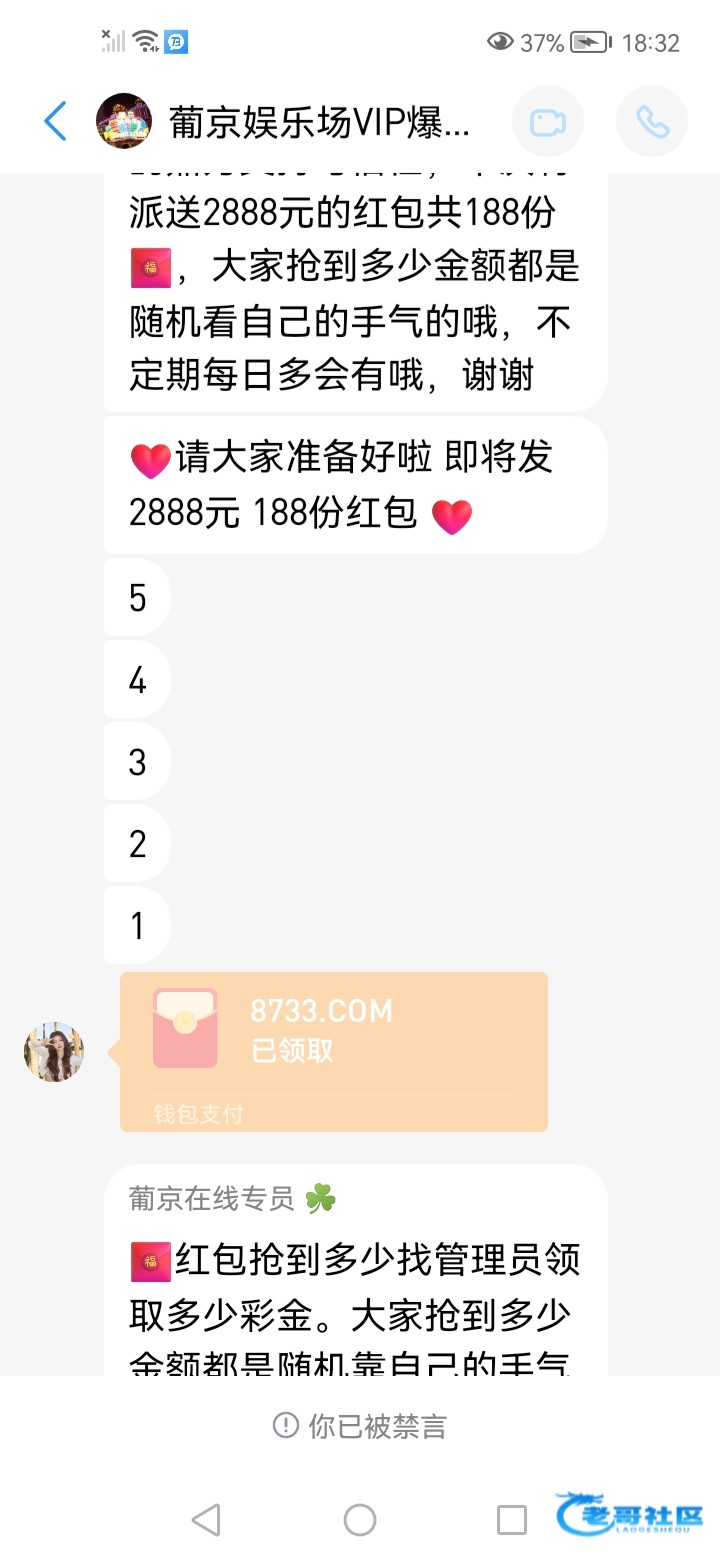Start a voice call in this group
This screenshot has height=1560, width=720.
click(652, 122)
